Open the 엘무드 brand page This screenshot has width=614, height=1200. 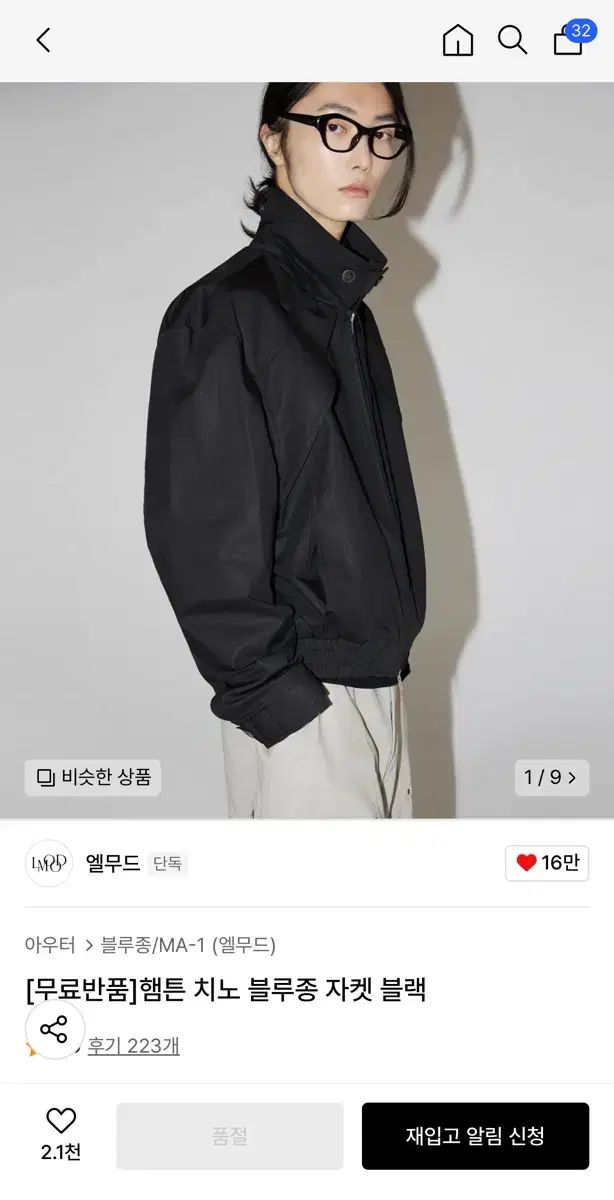(112, 863)
